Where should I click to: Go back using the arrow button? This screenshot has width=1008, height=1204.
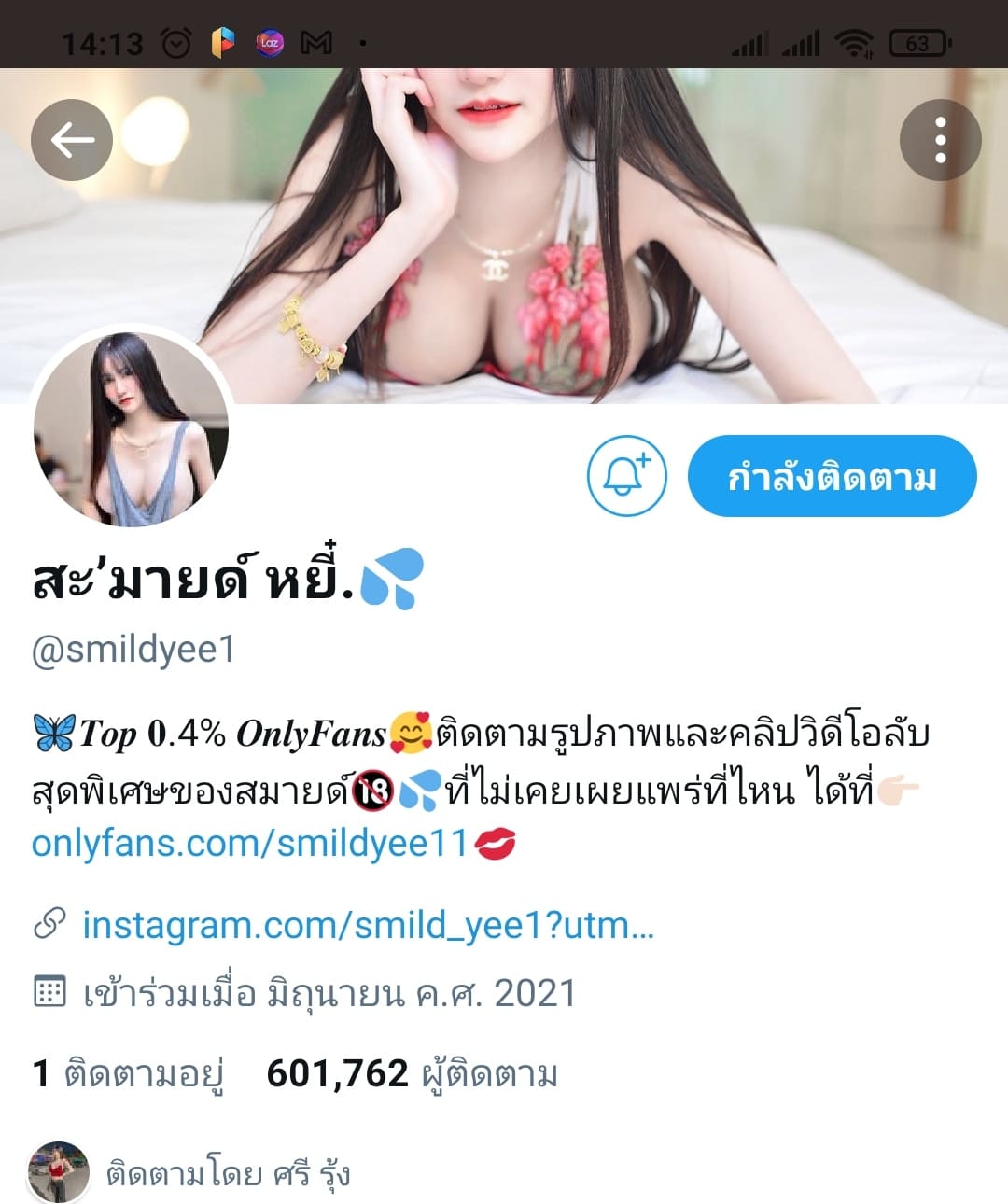coord(72,140)
